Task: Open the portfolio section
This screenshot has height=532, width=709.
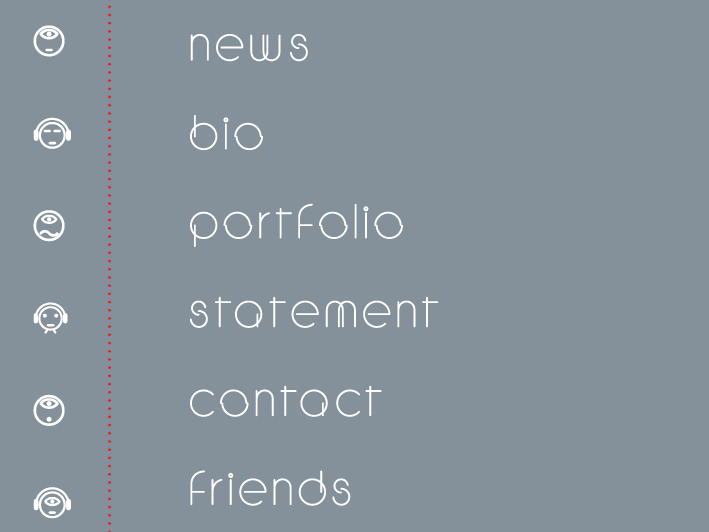Action: [296, 225]
